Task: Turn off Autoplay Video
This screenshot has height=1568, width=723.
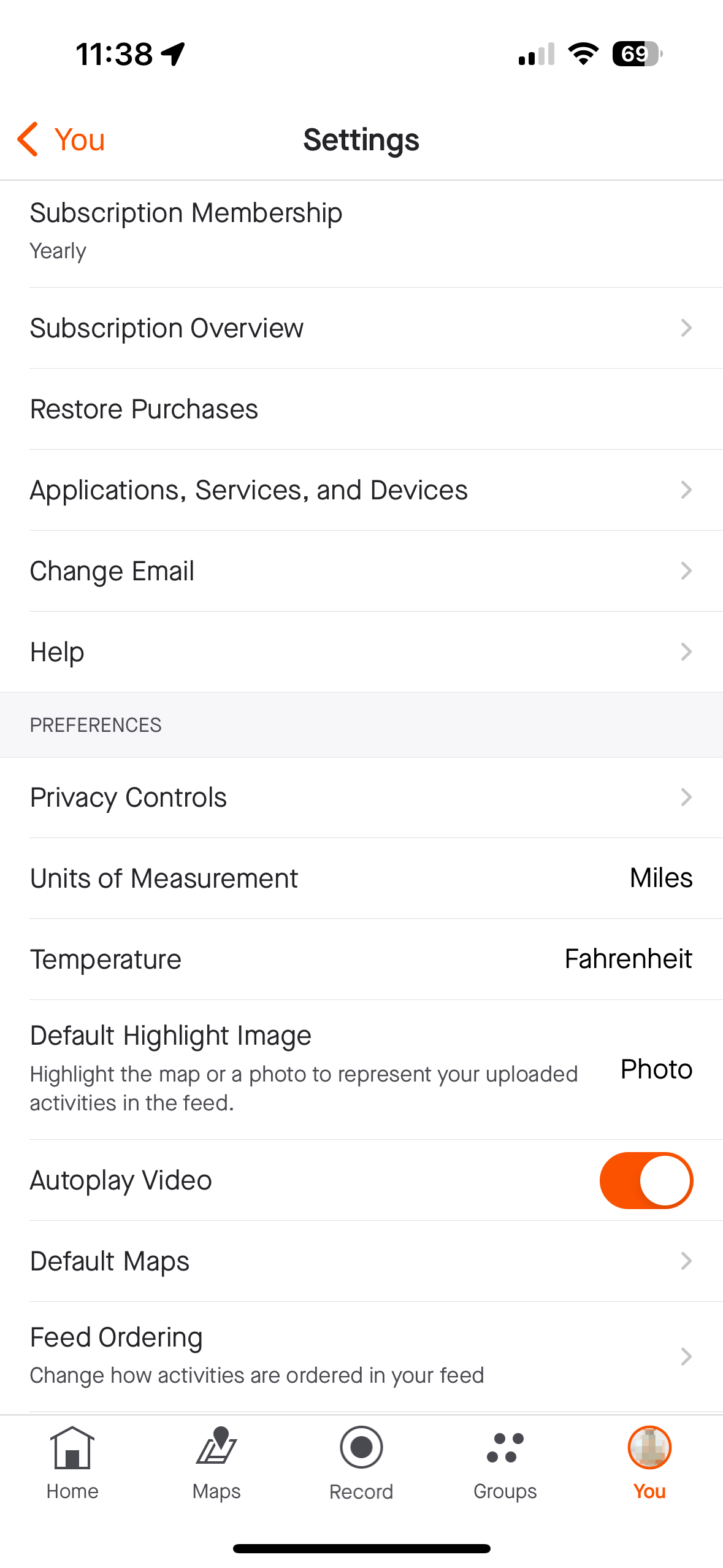Action: tap(646, 1180)
